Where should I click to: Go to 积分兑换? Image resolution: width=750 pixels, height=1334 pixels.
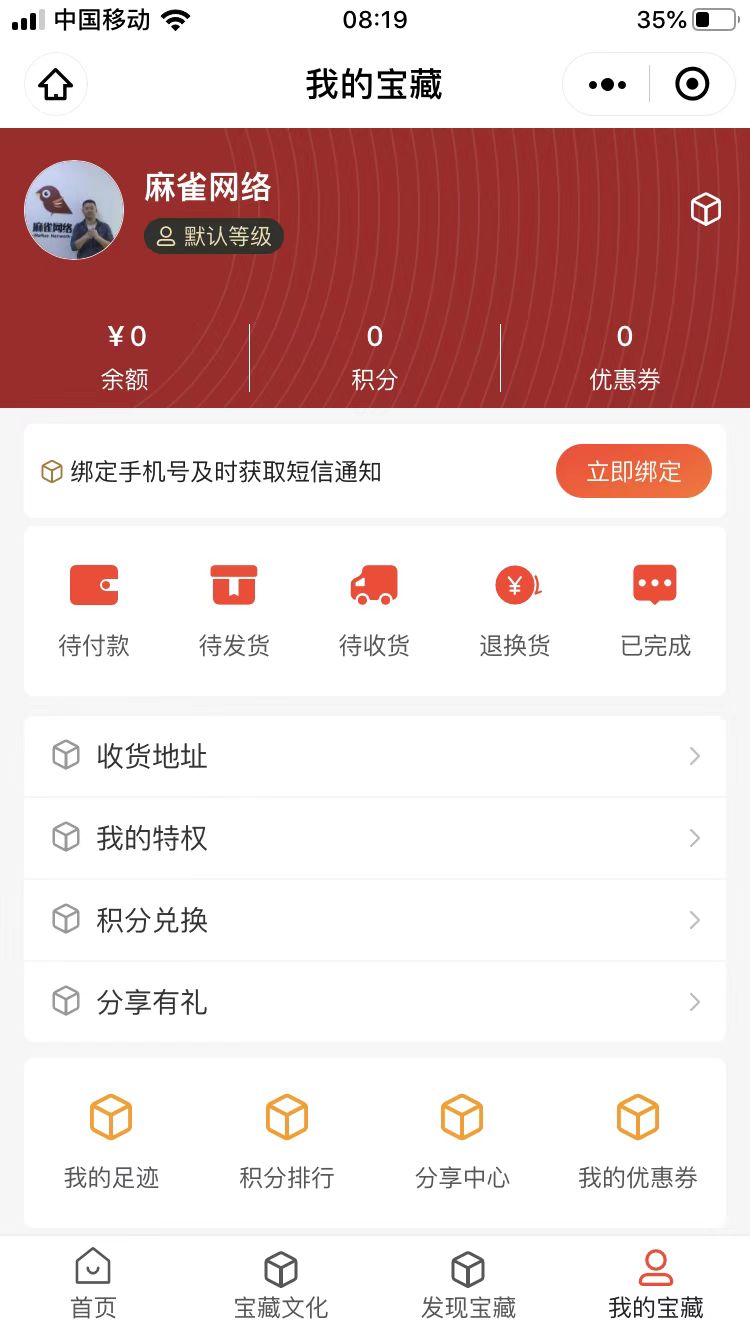[375, 920]
